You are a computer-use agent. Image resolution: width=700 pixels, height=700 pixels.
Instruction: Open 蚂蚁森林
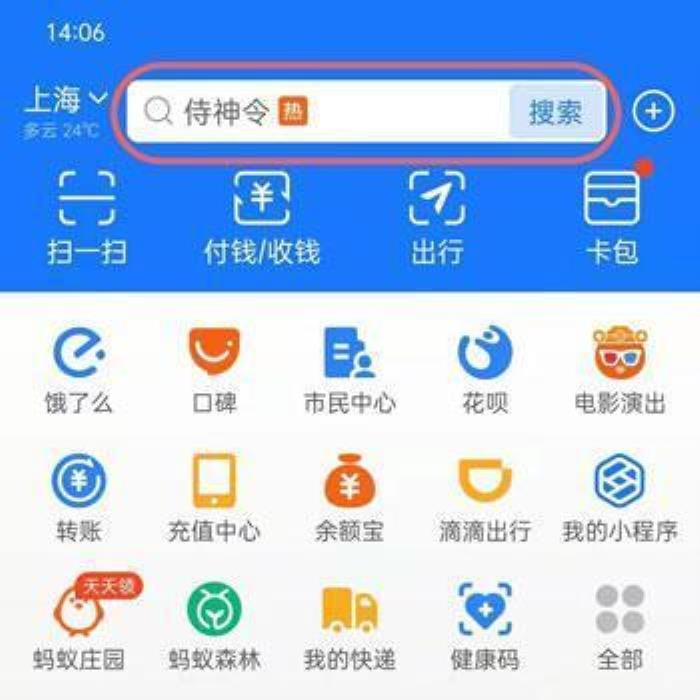[x=214, y=624]
